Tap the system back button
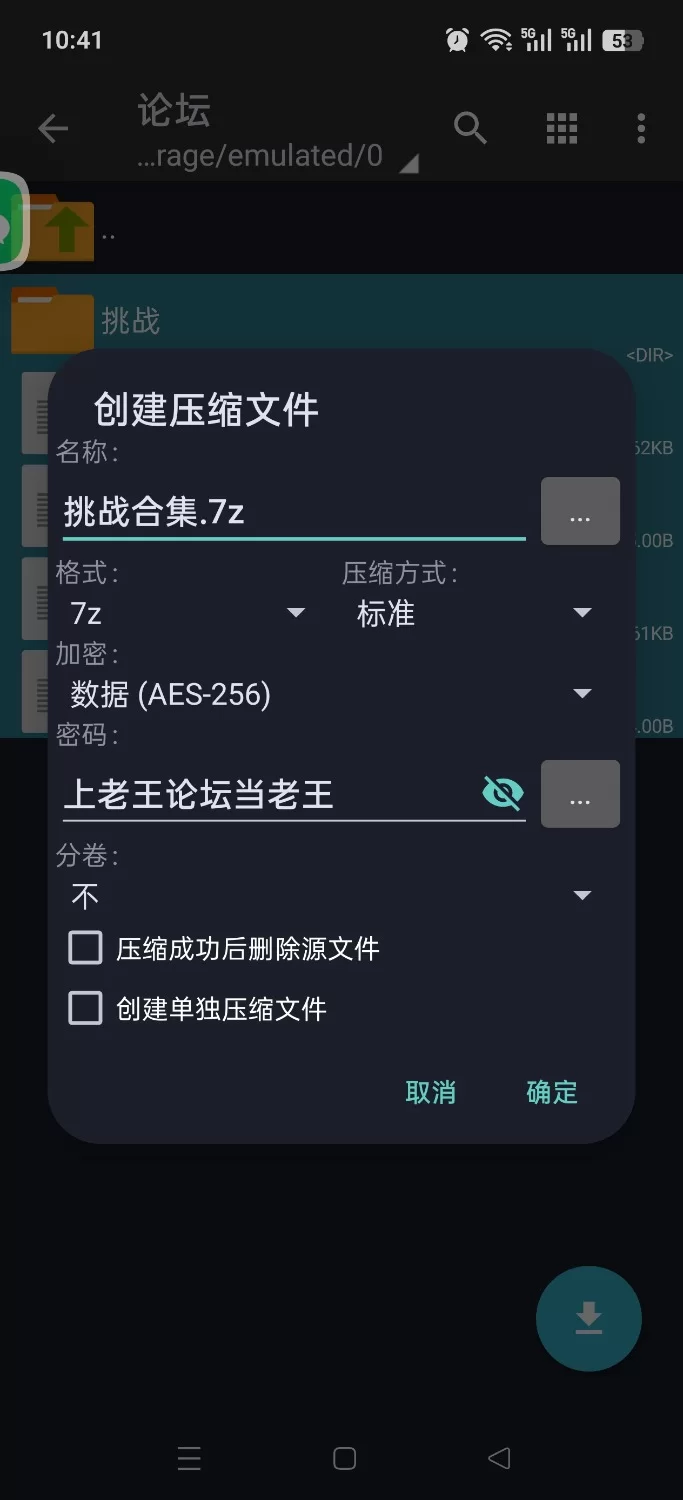The width and height of the screenshot is (683, 1500). click(x=499, y=1458)
